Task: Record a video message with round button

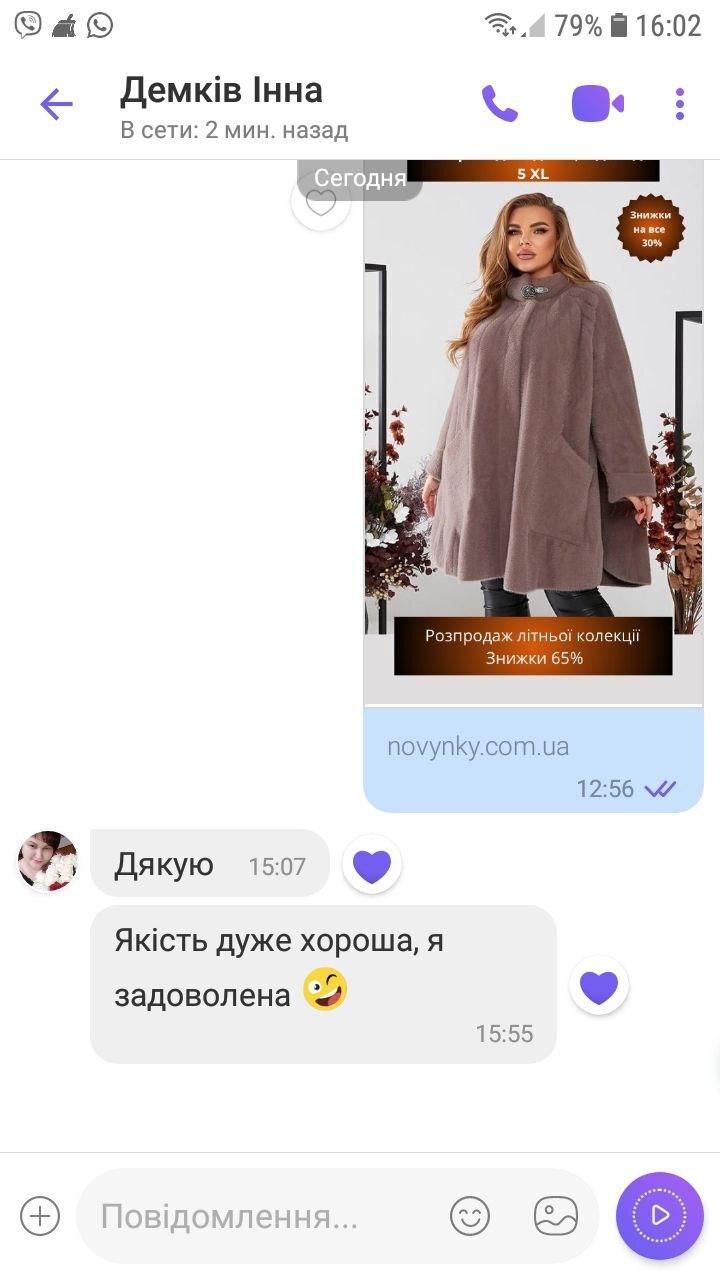Action: (660, 1216)
